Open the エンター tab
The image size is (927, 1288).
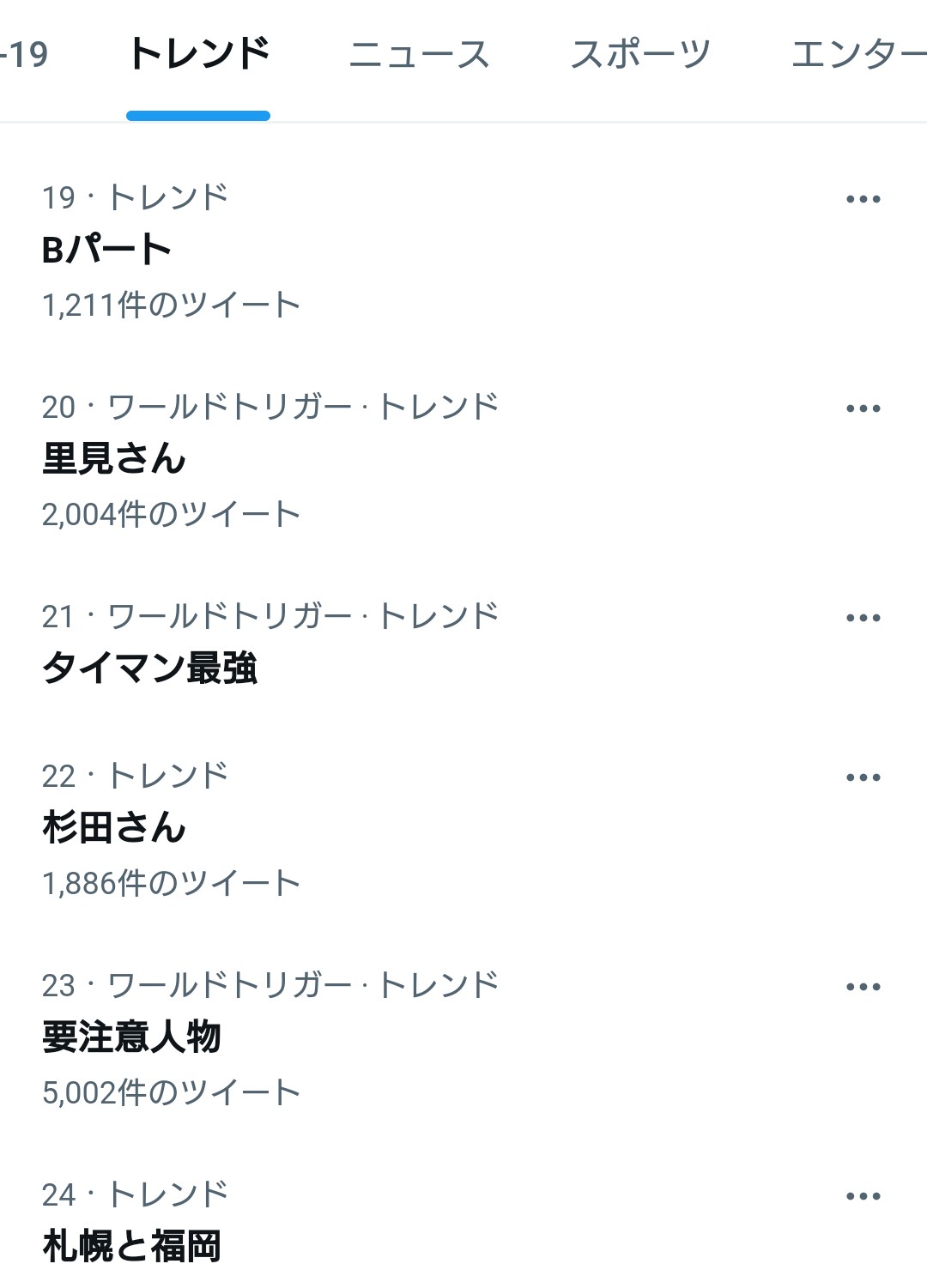click(x=858, y=55)
